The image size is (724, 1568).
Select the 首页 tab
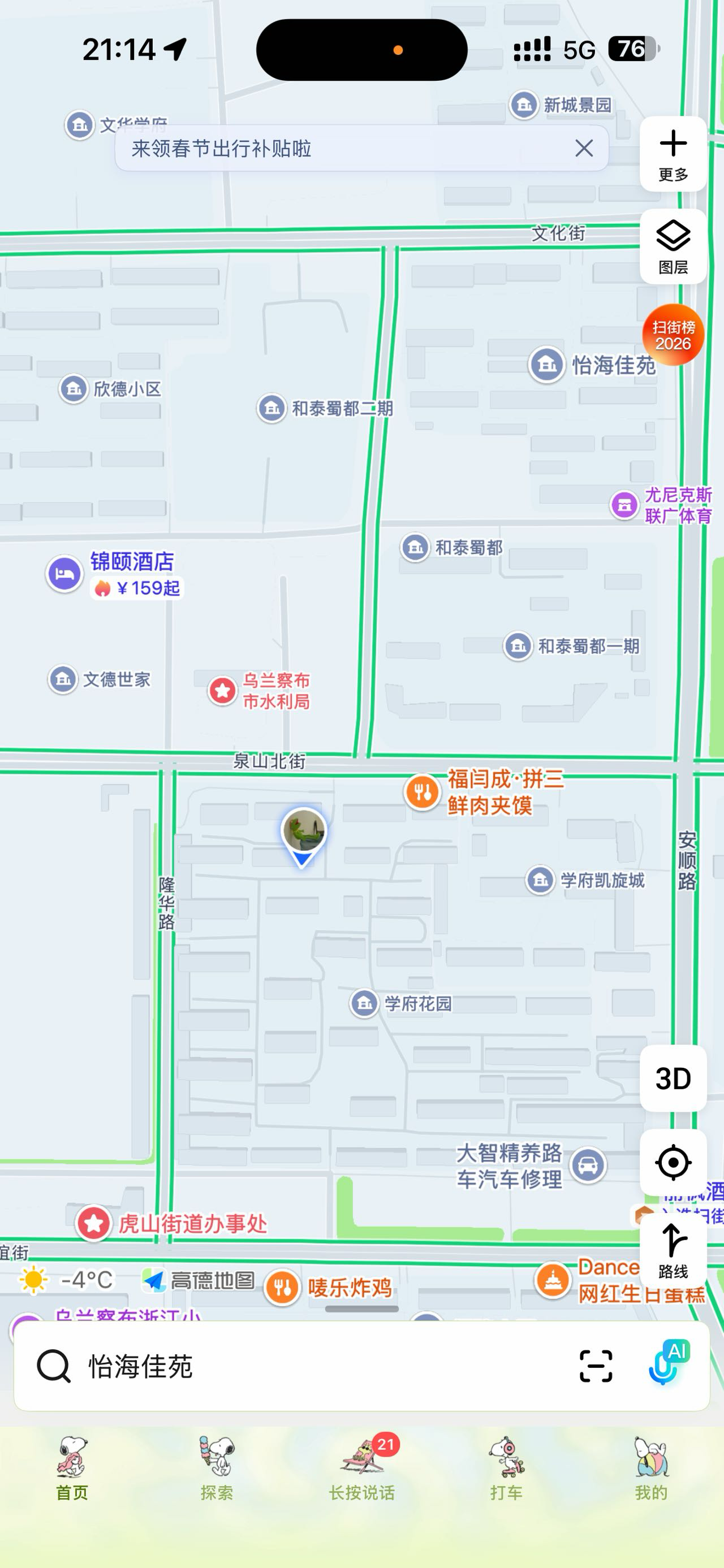72,1468
